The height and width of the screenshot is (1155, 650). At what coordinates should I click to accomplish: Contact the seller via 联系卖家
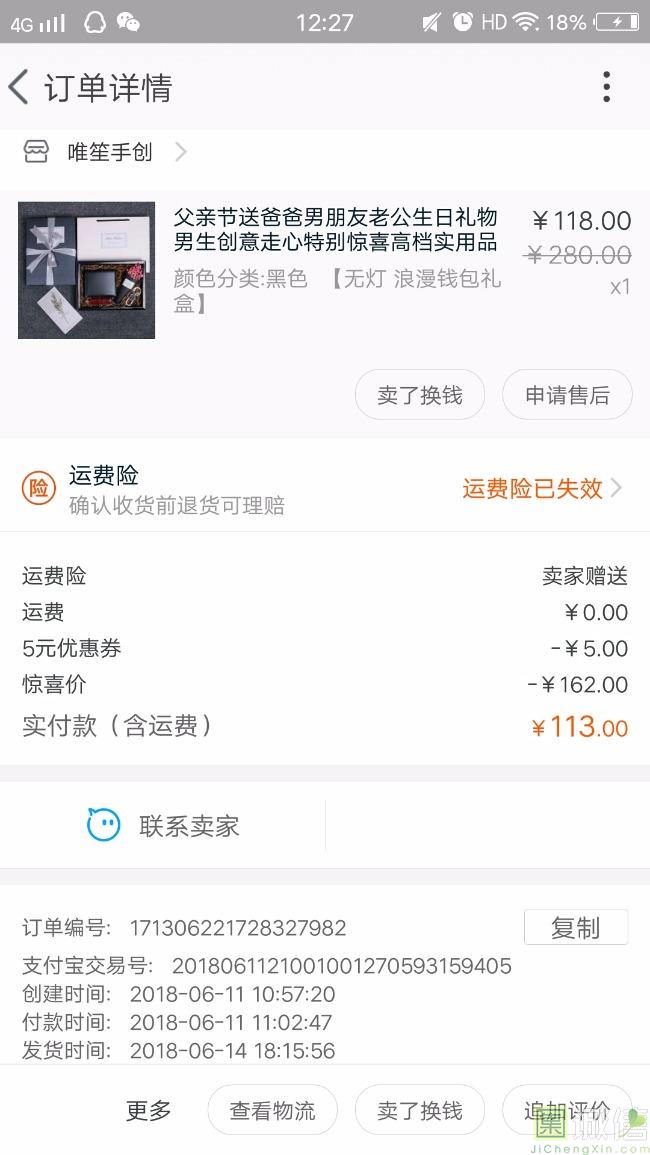point(164,826)
